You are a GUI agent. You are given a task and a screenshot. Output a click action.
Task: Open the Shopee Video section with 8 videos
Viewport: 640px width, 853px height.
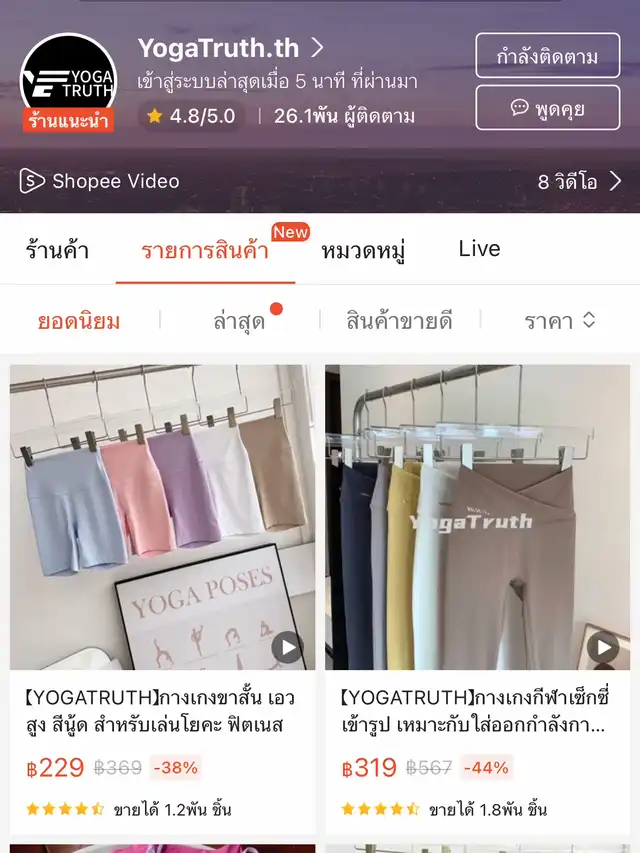(x=320, y=181)
